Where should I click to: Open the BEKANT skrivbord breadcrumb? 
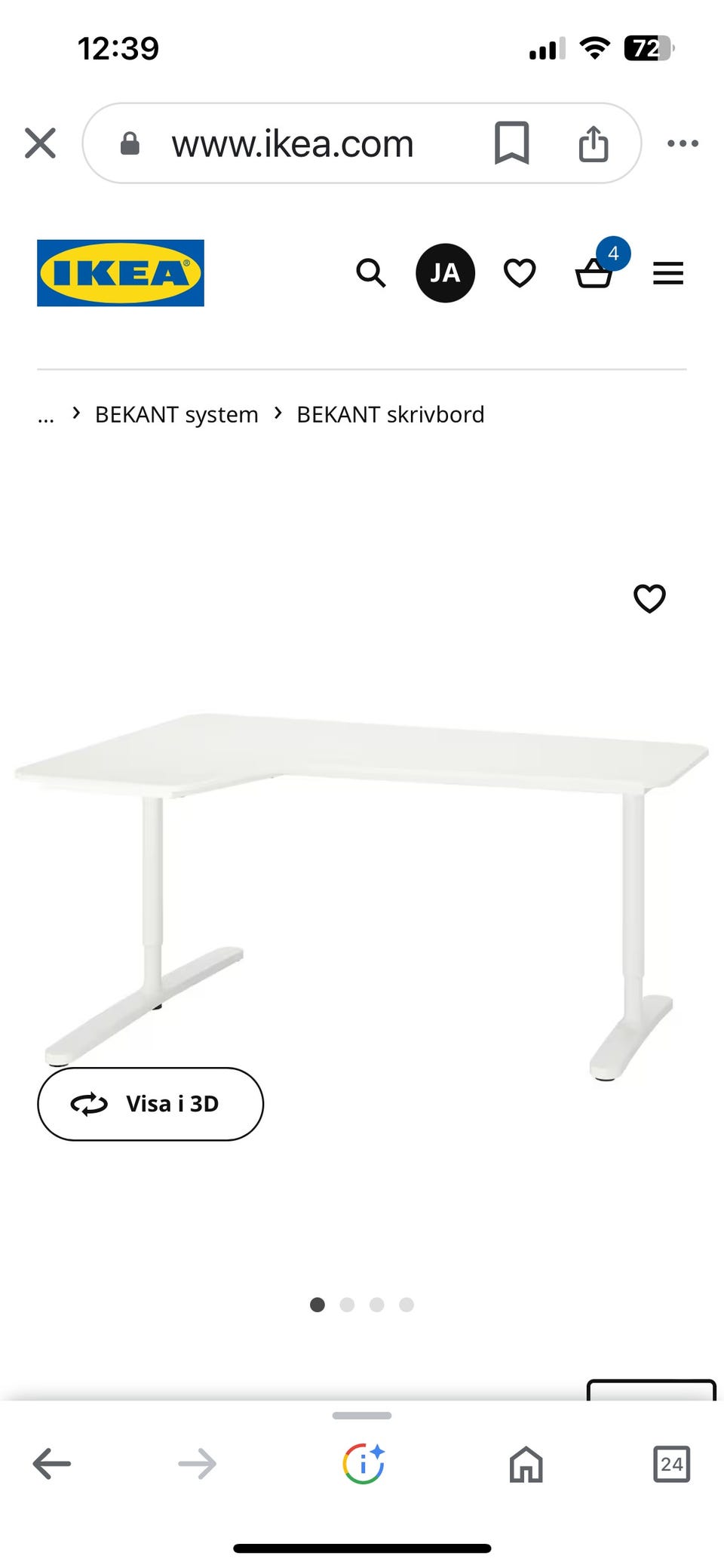[390, 415]
